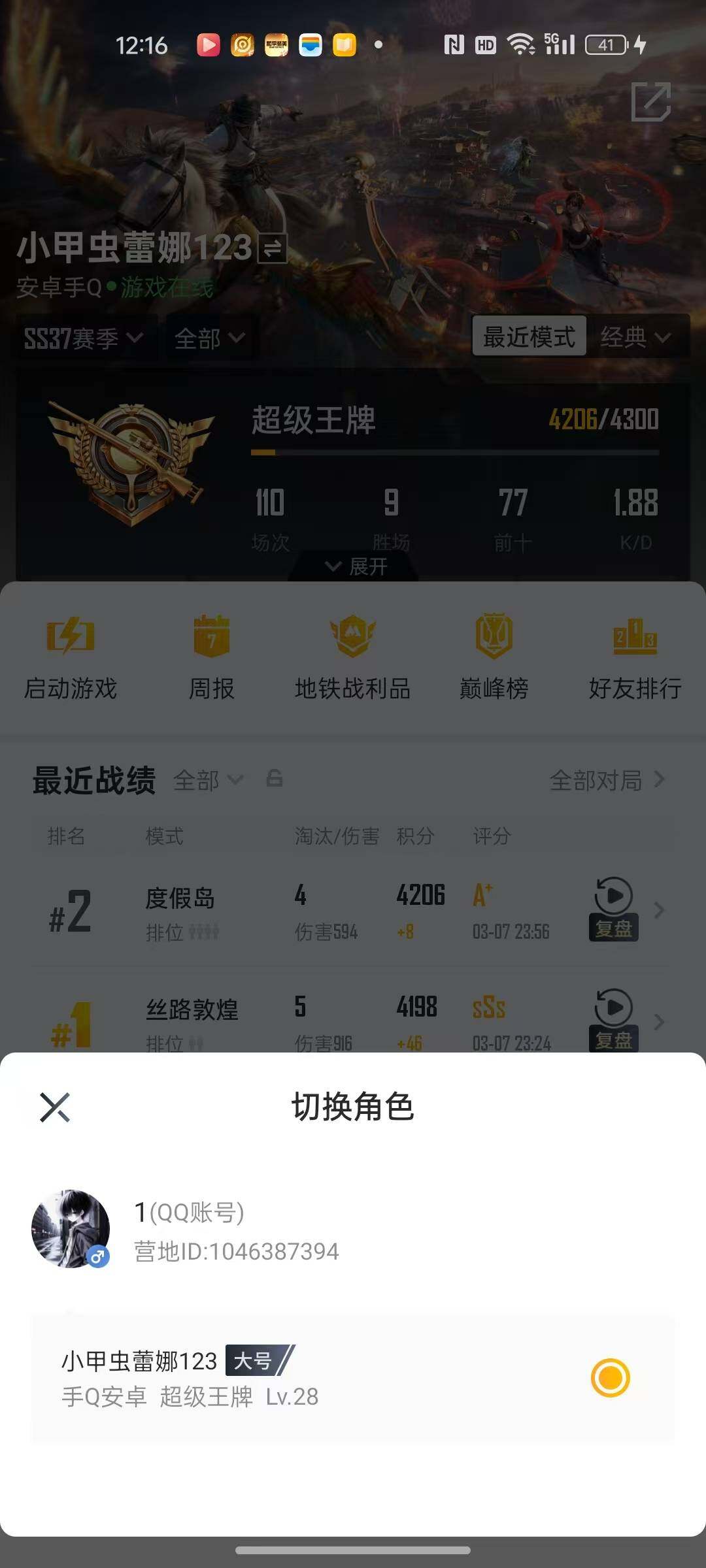This screenshot has width=706, height=1568.
Task: Switch to the 经典 classic tab
Action: 637,337
